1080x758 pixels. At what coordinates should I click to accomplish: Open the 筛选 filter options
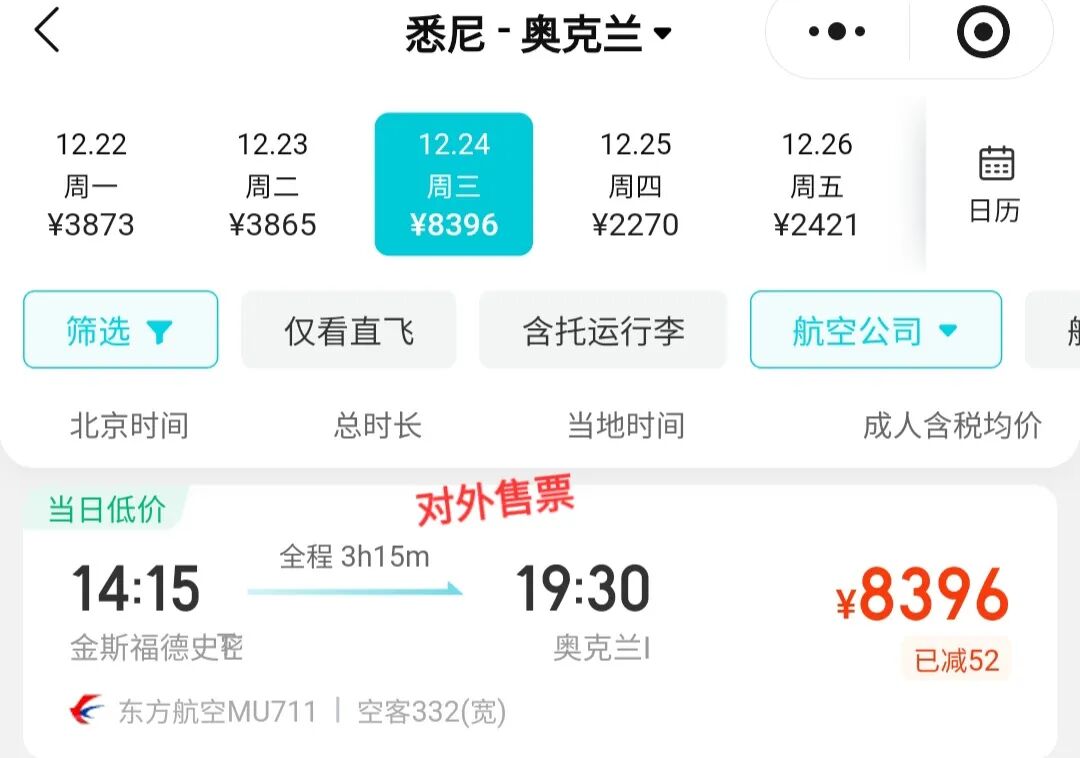120,330
